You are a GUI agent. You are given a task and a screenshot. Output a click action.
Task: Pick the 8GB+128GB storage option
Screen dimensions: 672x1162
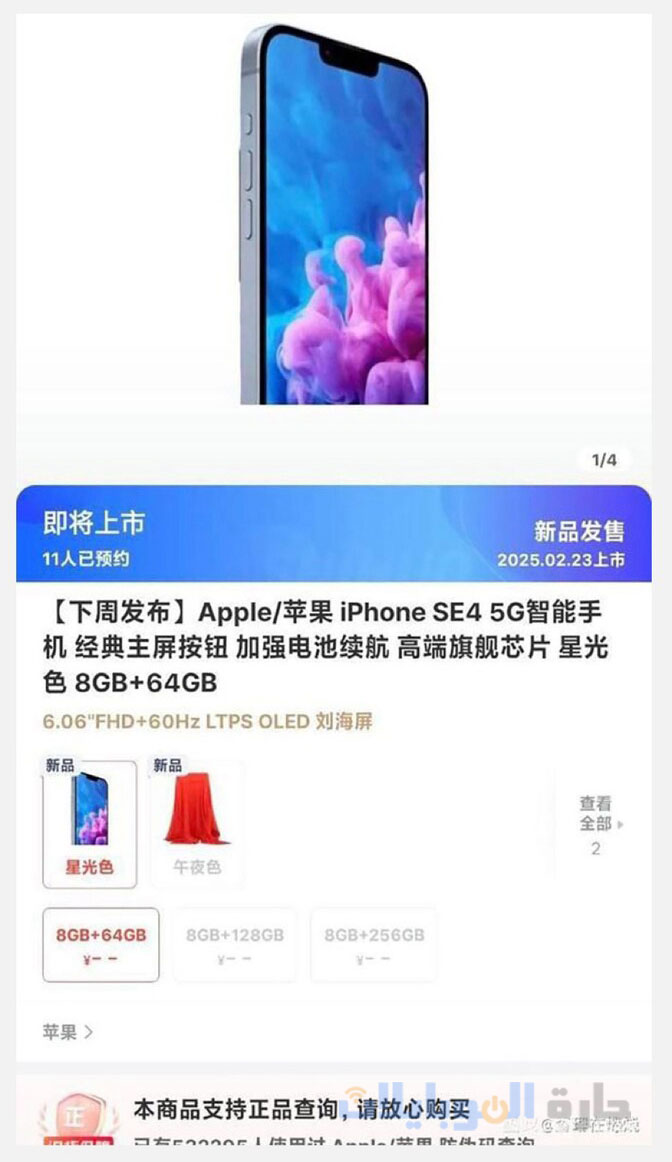[x=235, y=944]
